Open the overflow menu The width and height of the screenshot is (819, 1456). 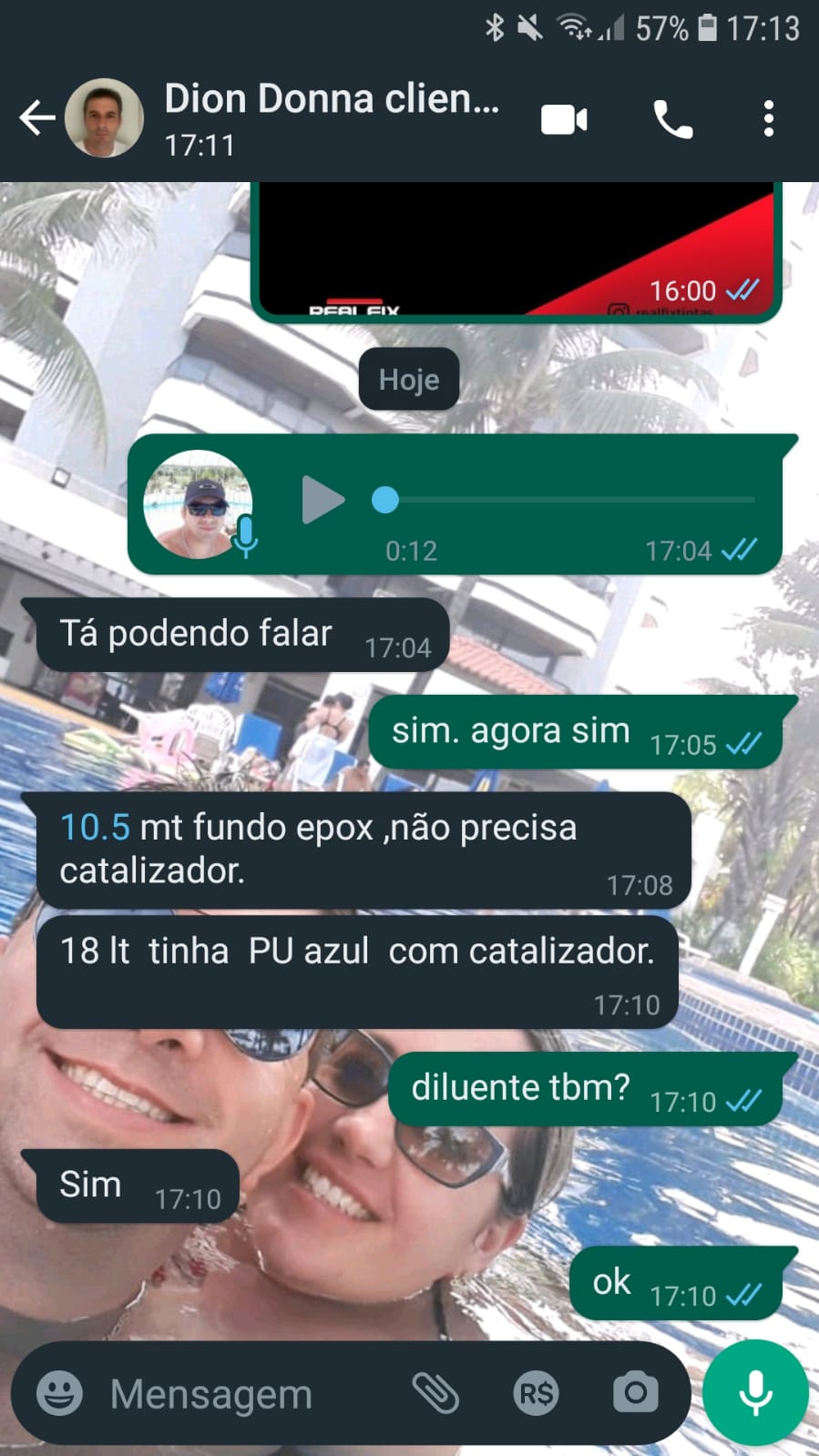[x=768, y=119]
